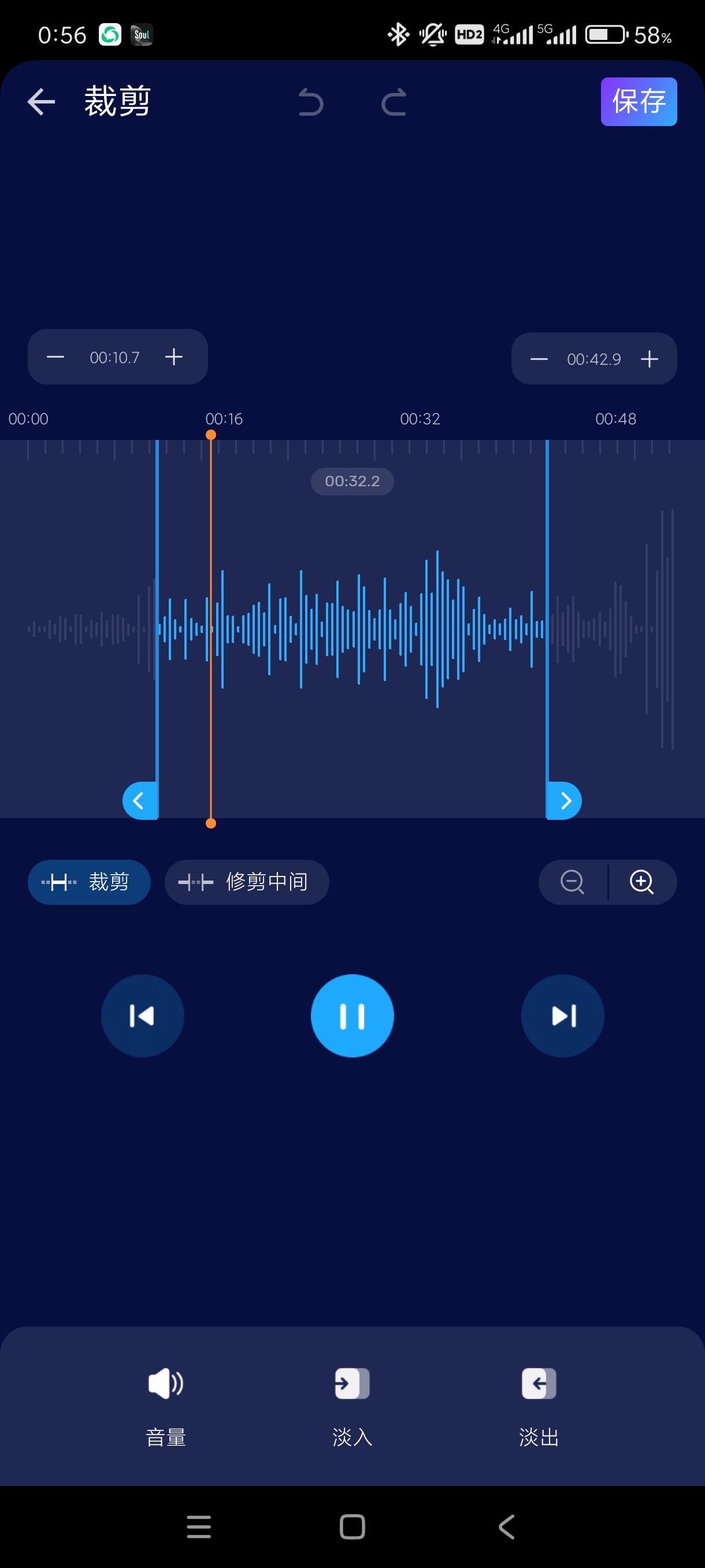705x1568 pixels.
Task: Increase the end time 00:42.9
Action: (x=649, y=359)
